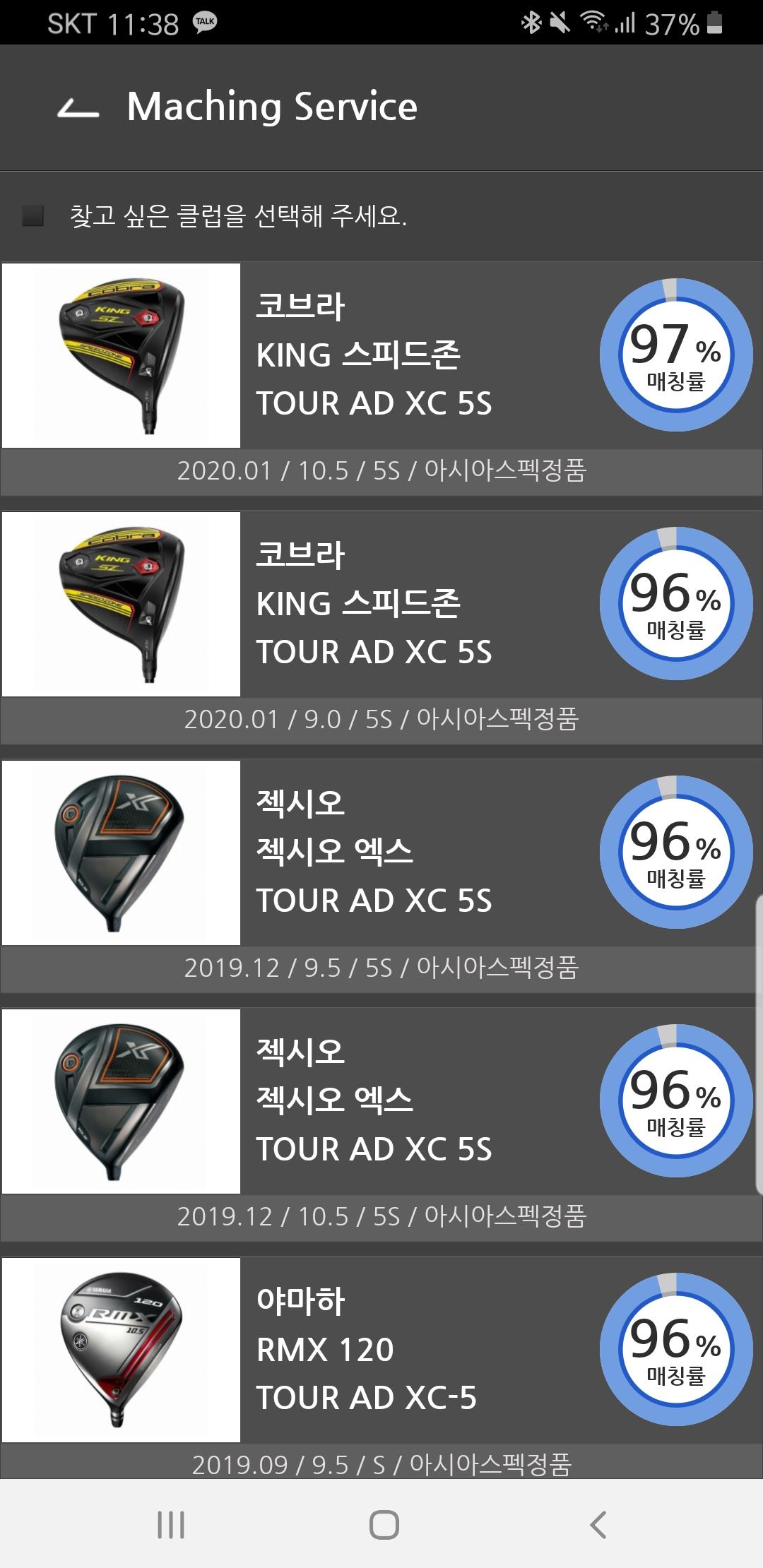
Task: Open the recent apps view
Action: point(170,1525)
